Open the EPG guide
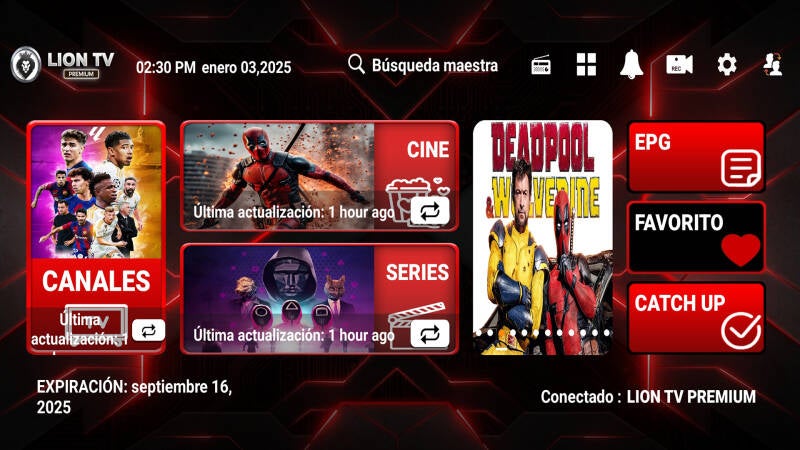Image resolution: width=800 pixels, height=450 pixels. pos(696,156)
